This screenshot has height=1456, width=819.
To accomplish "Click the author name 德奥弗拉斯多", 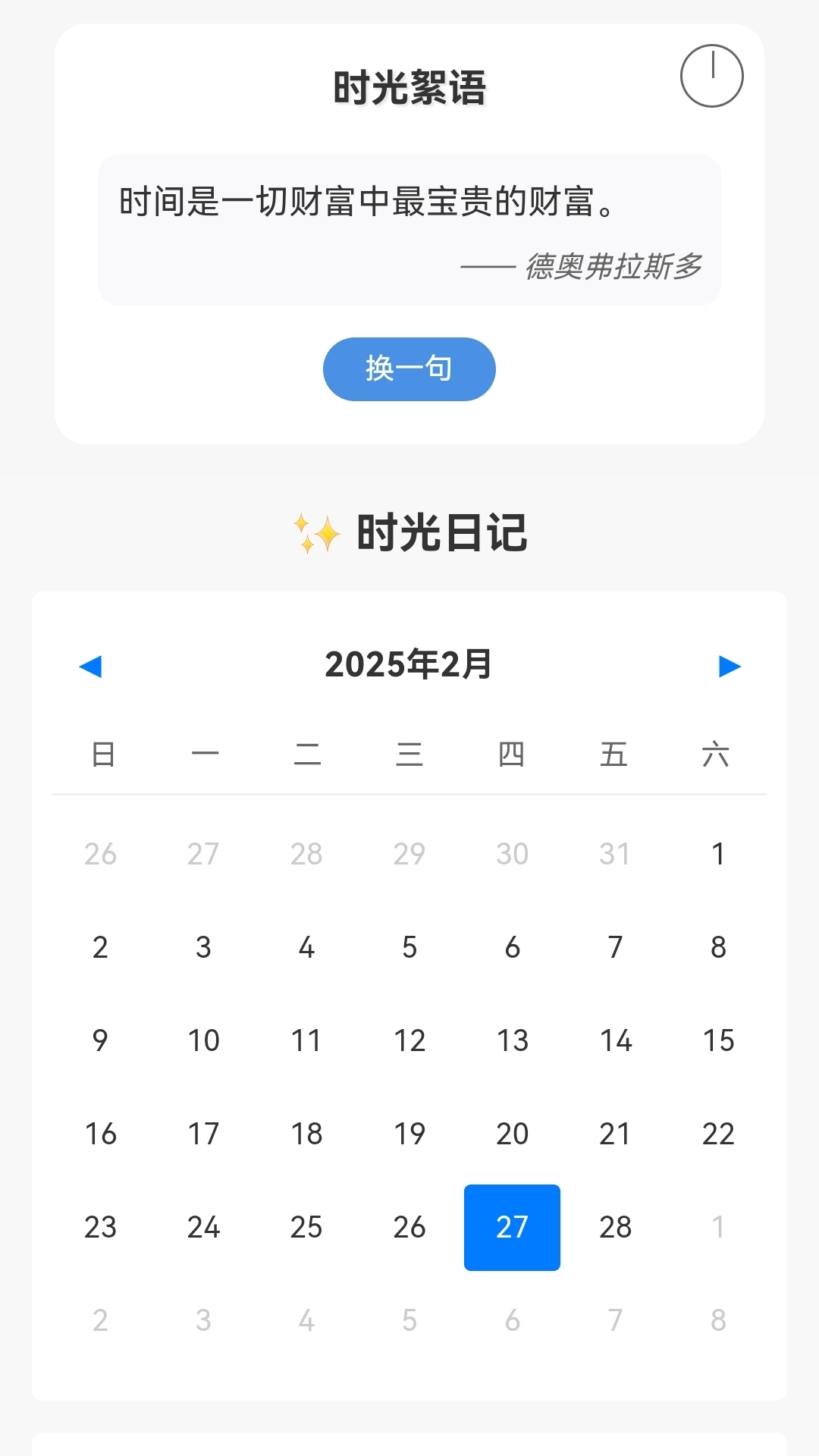I will click(614, 268).
